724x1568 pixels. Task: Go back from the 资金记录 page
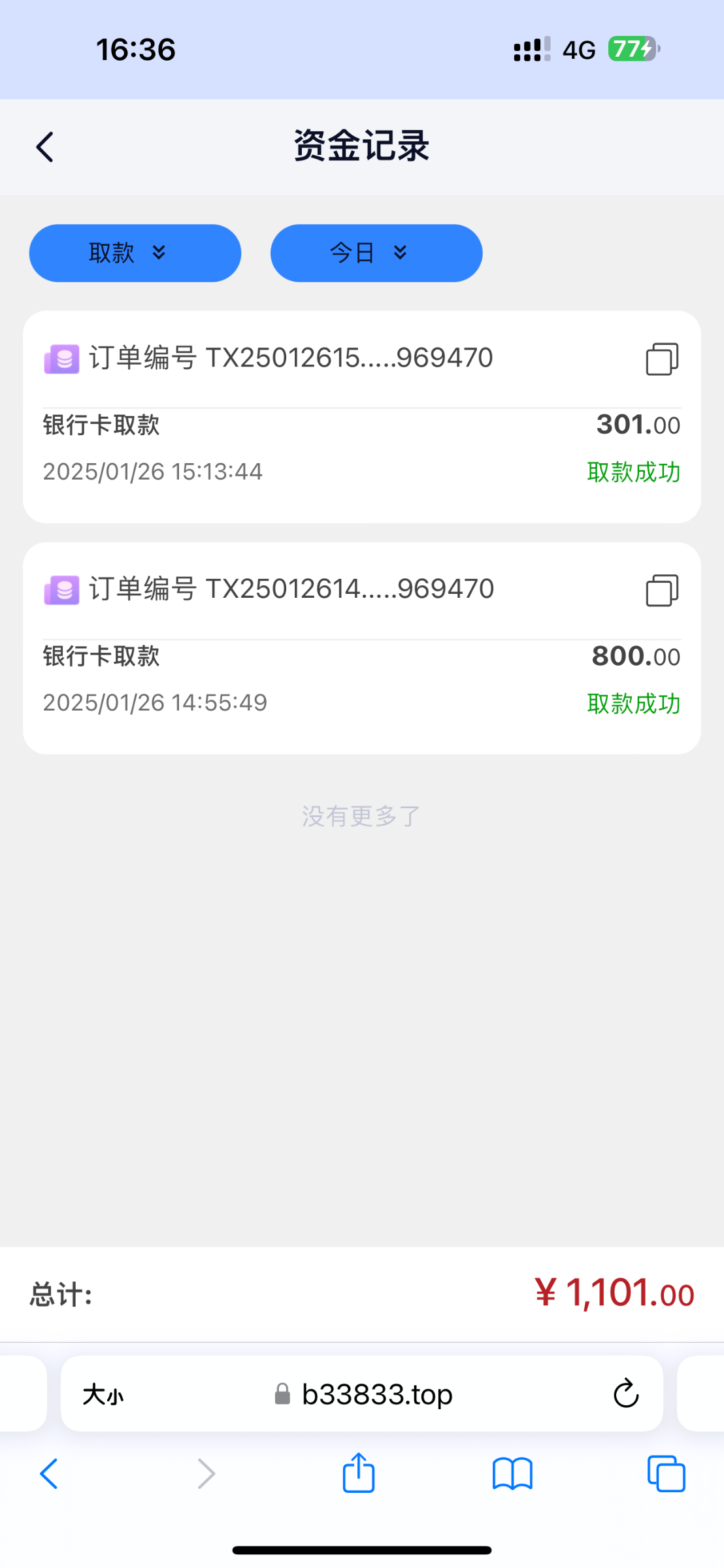44,147
